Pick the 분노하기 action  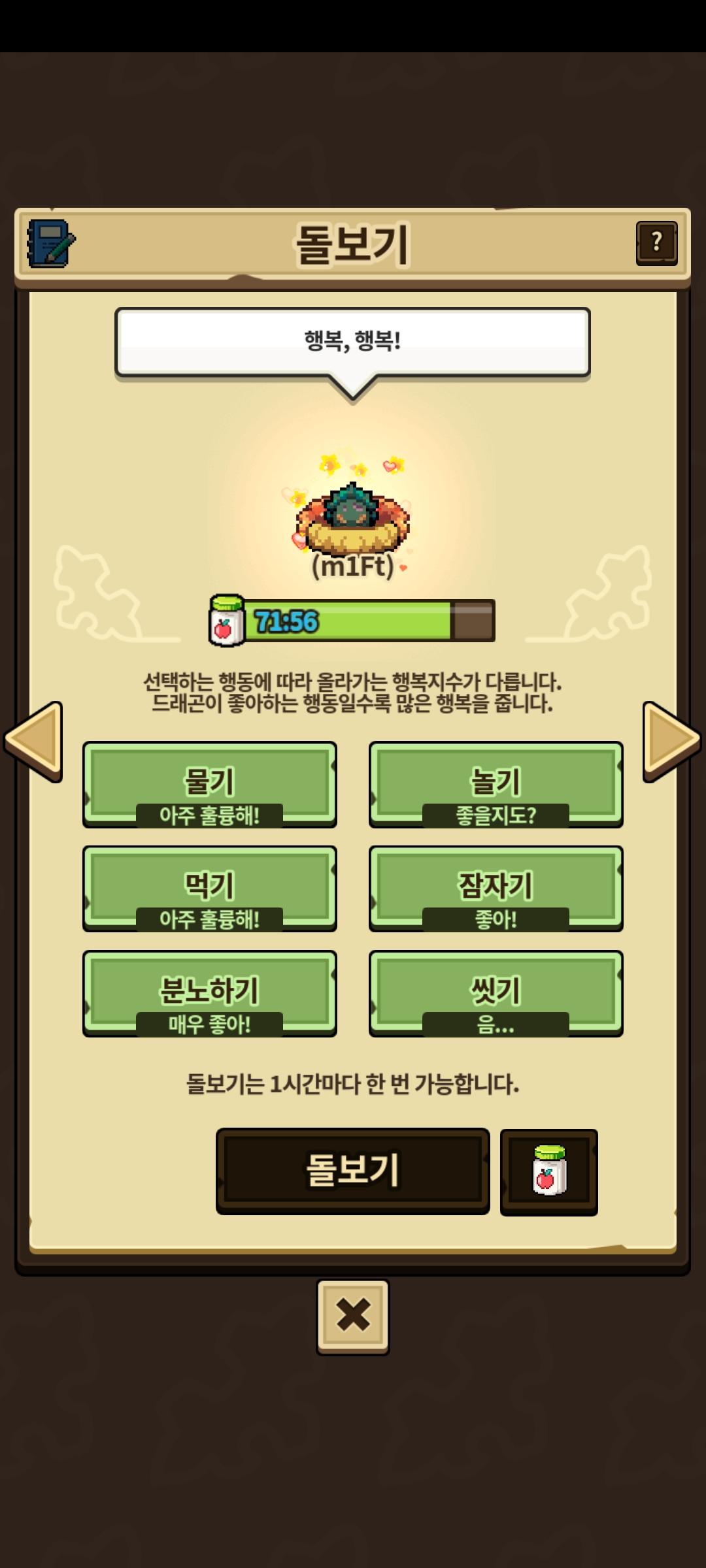(x=210, y=993)
